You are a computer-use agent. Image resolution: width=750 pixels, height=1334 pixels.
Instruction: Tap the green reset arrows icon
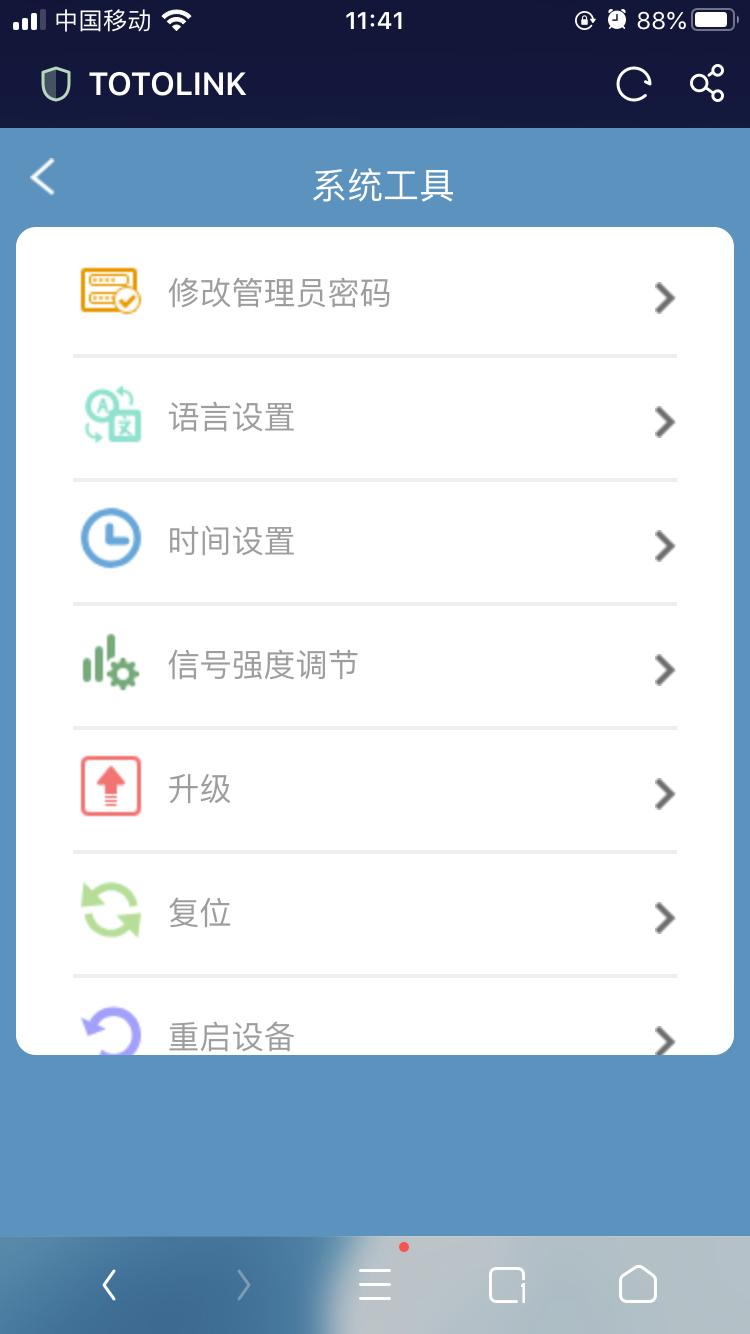110,910
